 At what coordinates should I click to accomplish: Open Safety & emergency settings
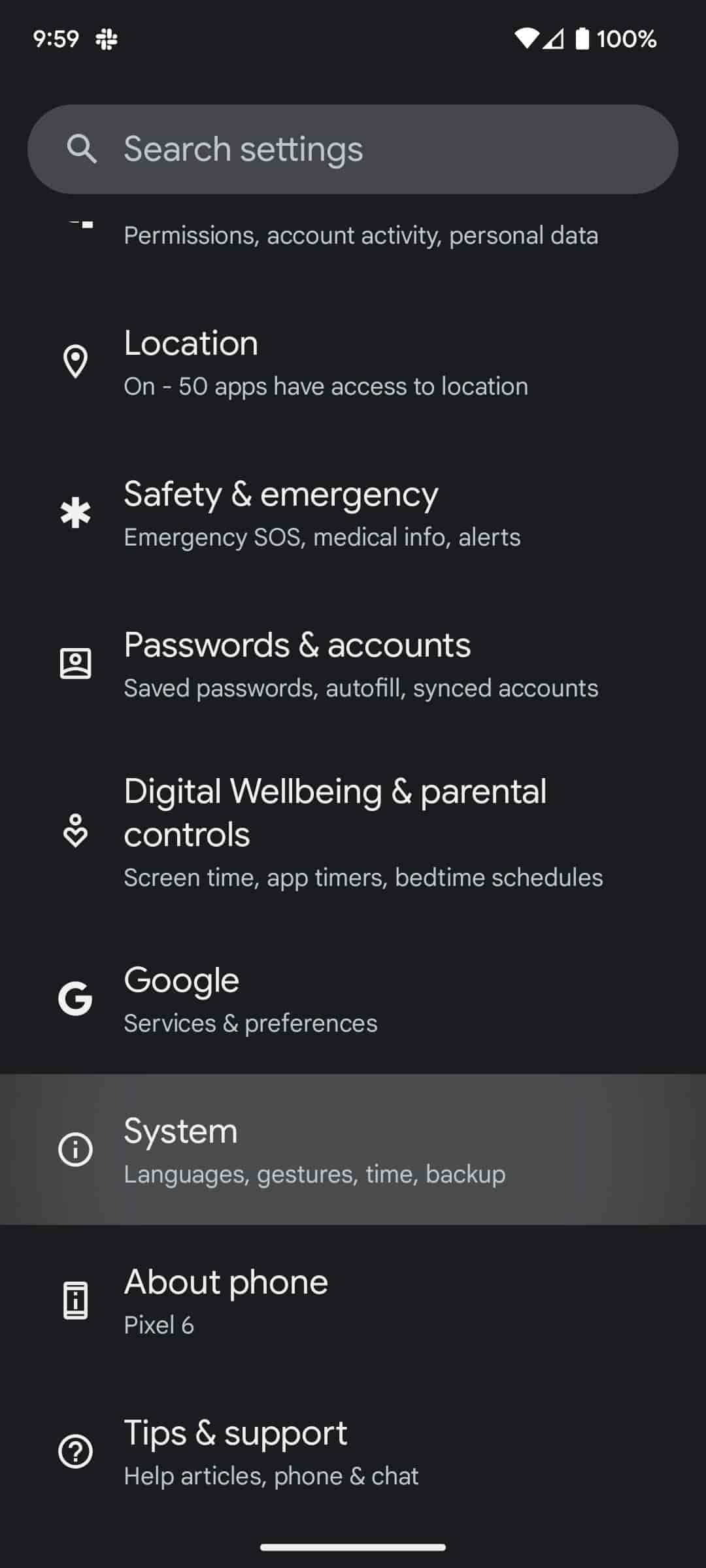tap(353, 514)
